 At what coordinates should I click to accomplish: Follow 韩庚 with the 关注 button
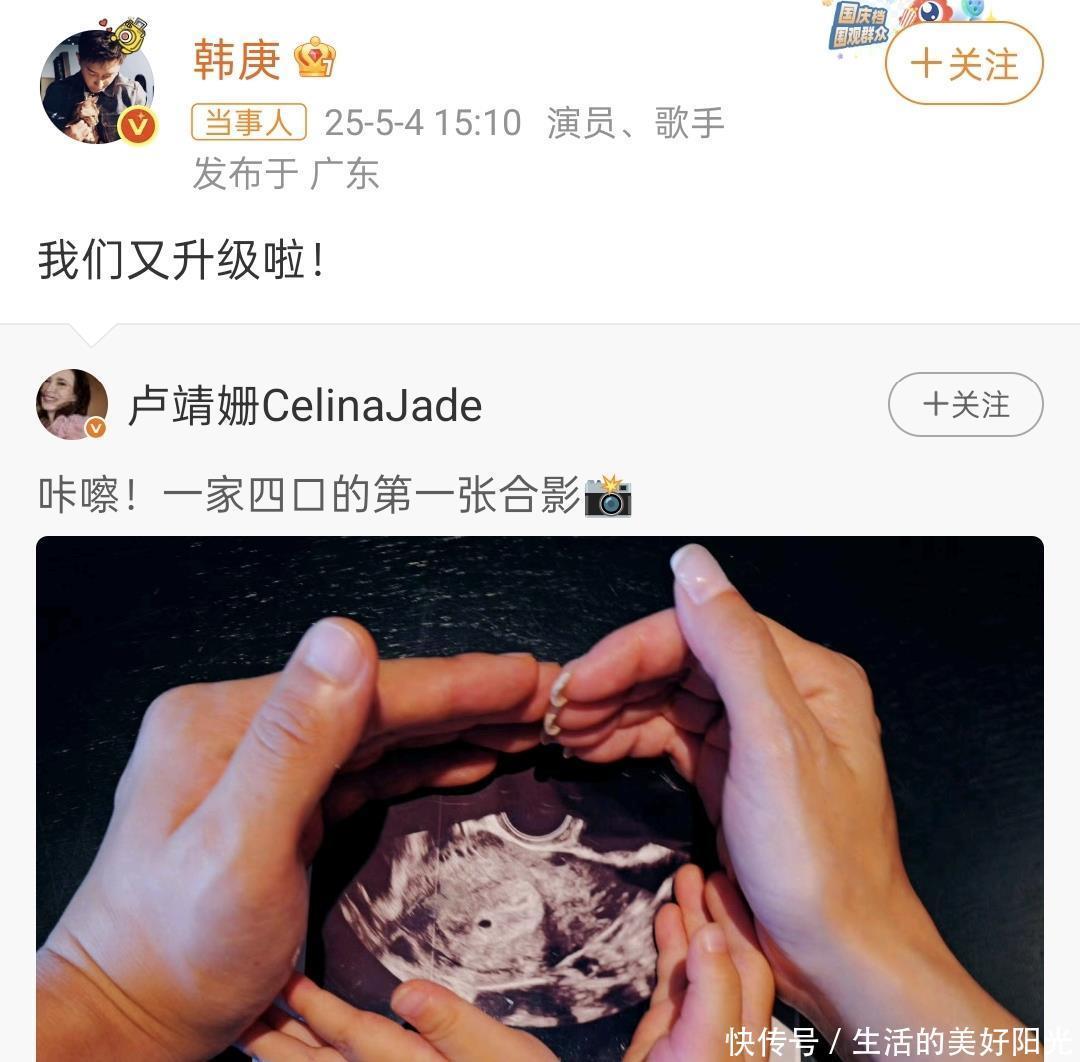[964, 64]
